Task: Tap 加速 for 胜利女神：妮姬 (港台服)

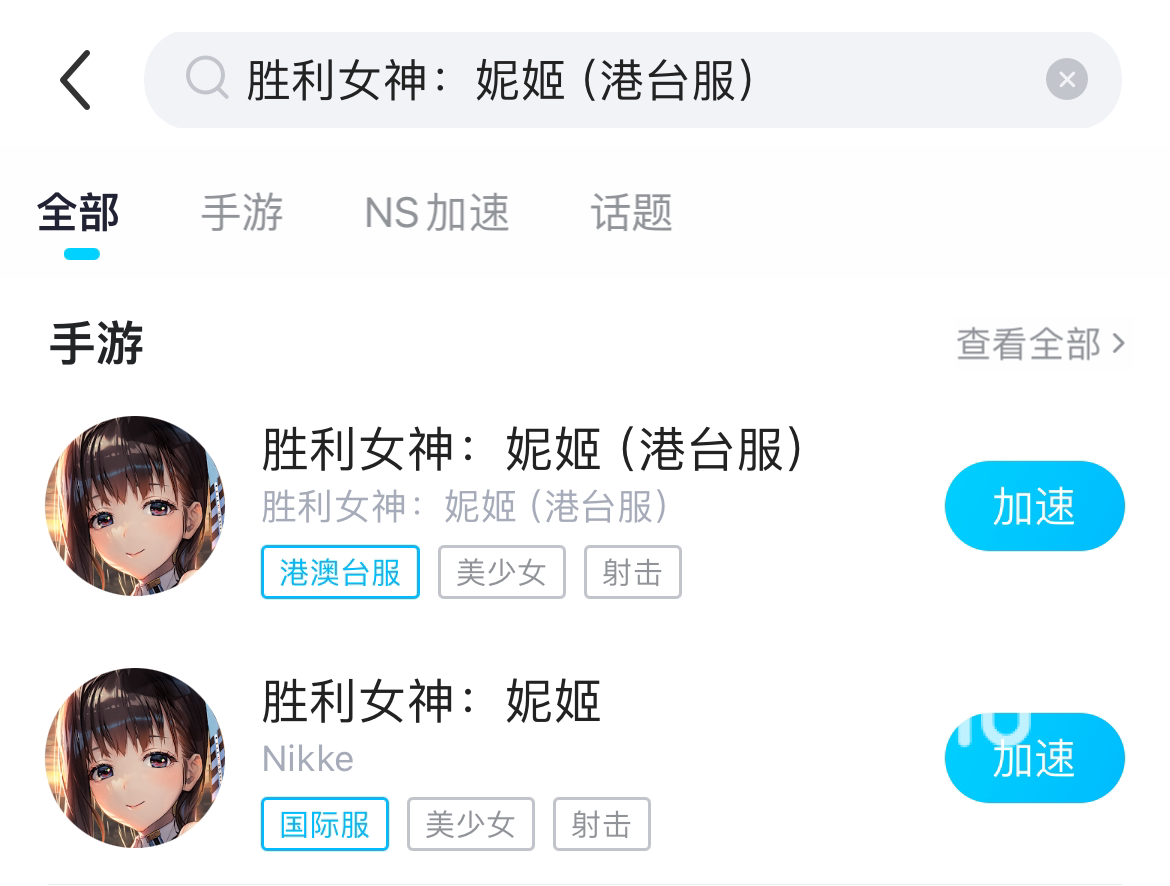Action: (x=1034, y=506)
